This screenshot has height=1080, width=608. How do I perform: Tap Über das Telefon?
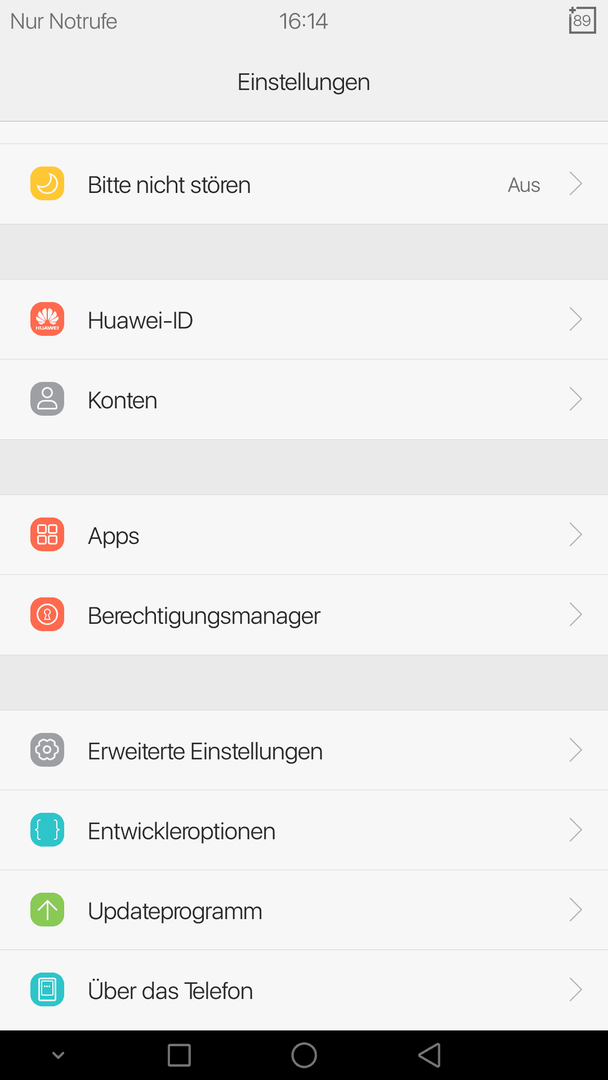(x=304, y=990)
